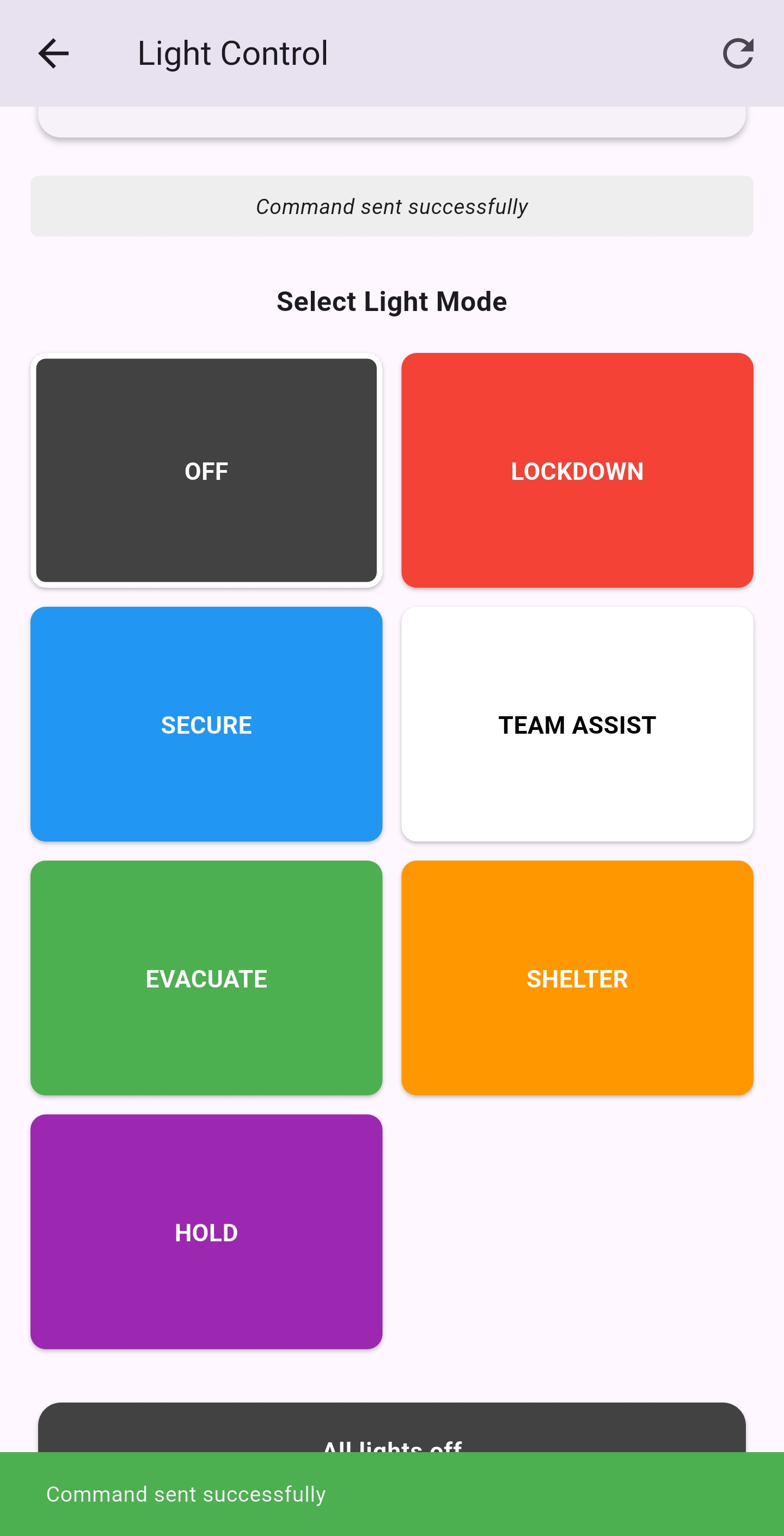Toggle HOLD lighting on
784x1536 pixels.
coord(206,1232)
